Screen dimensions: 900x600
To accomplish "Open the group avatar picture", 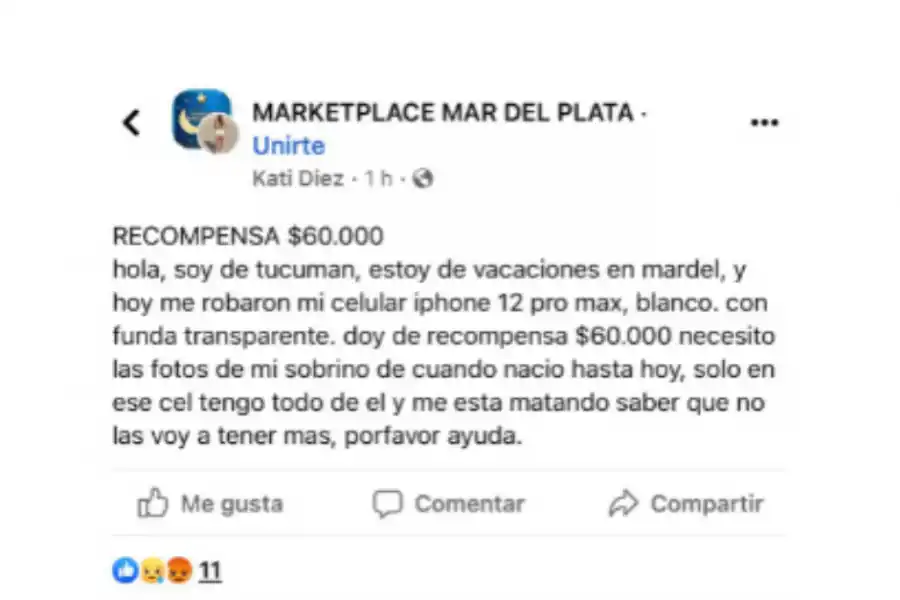I will point(201,120).
